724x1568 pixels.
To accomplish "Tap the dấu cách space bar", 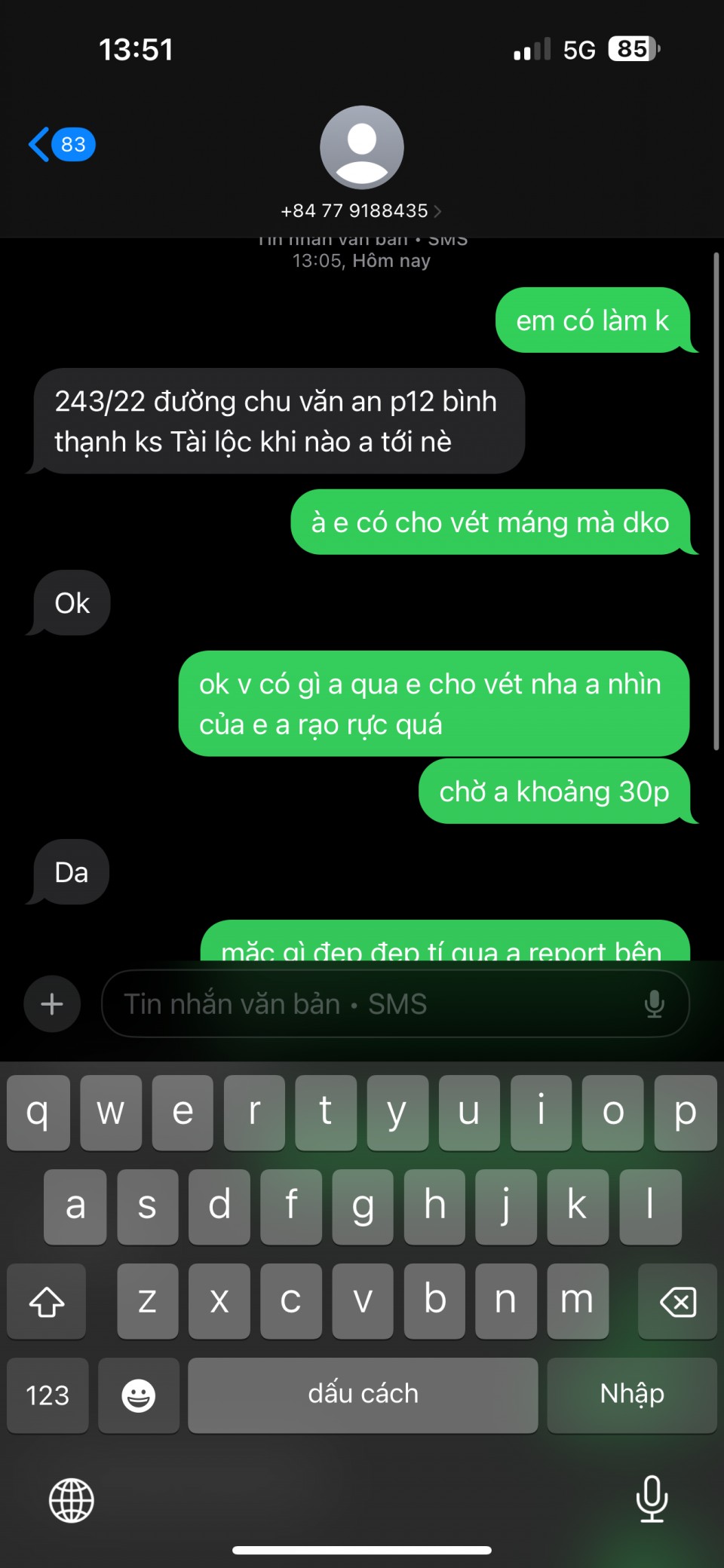I will (363, 1395).
